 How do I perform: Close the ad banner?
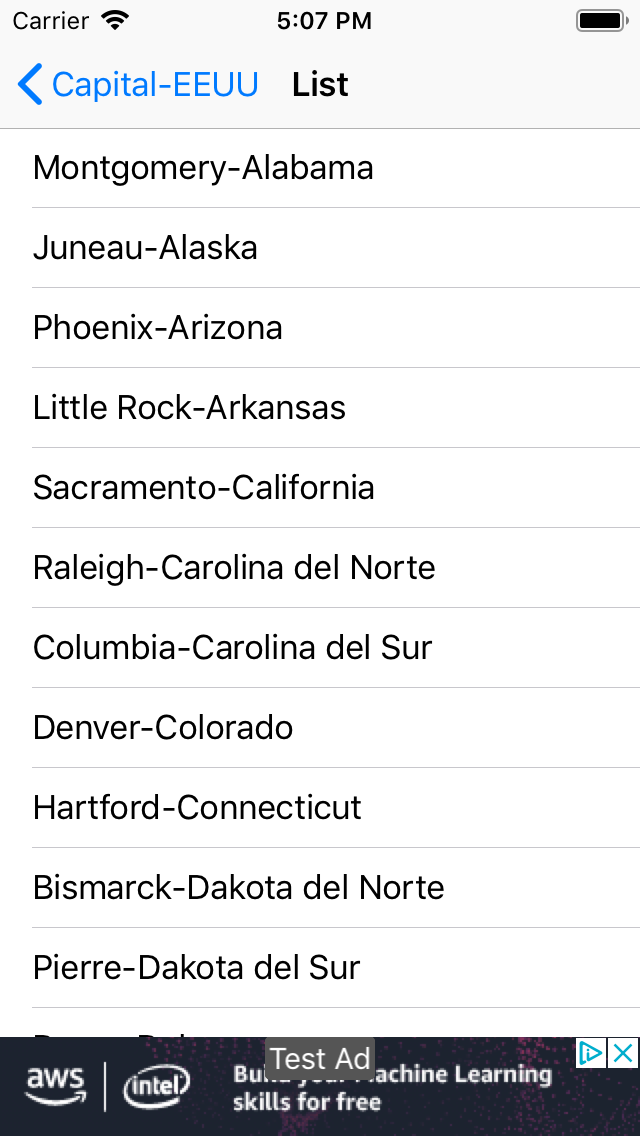click(x=623, y=1053)
